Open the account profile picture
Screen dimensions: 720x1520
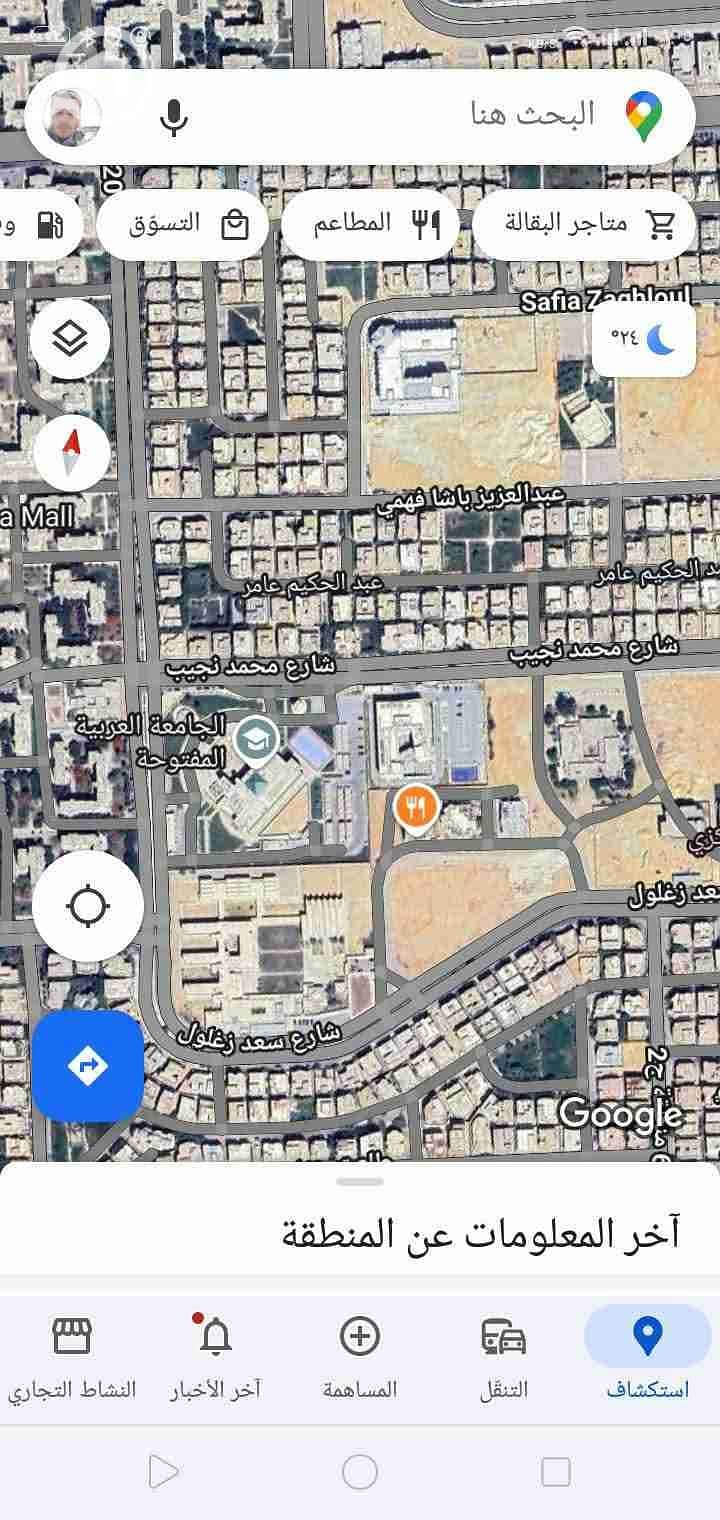73,117
